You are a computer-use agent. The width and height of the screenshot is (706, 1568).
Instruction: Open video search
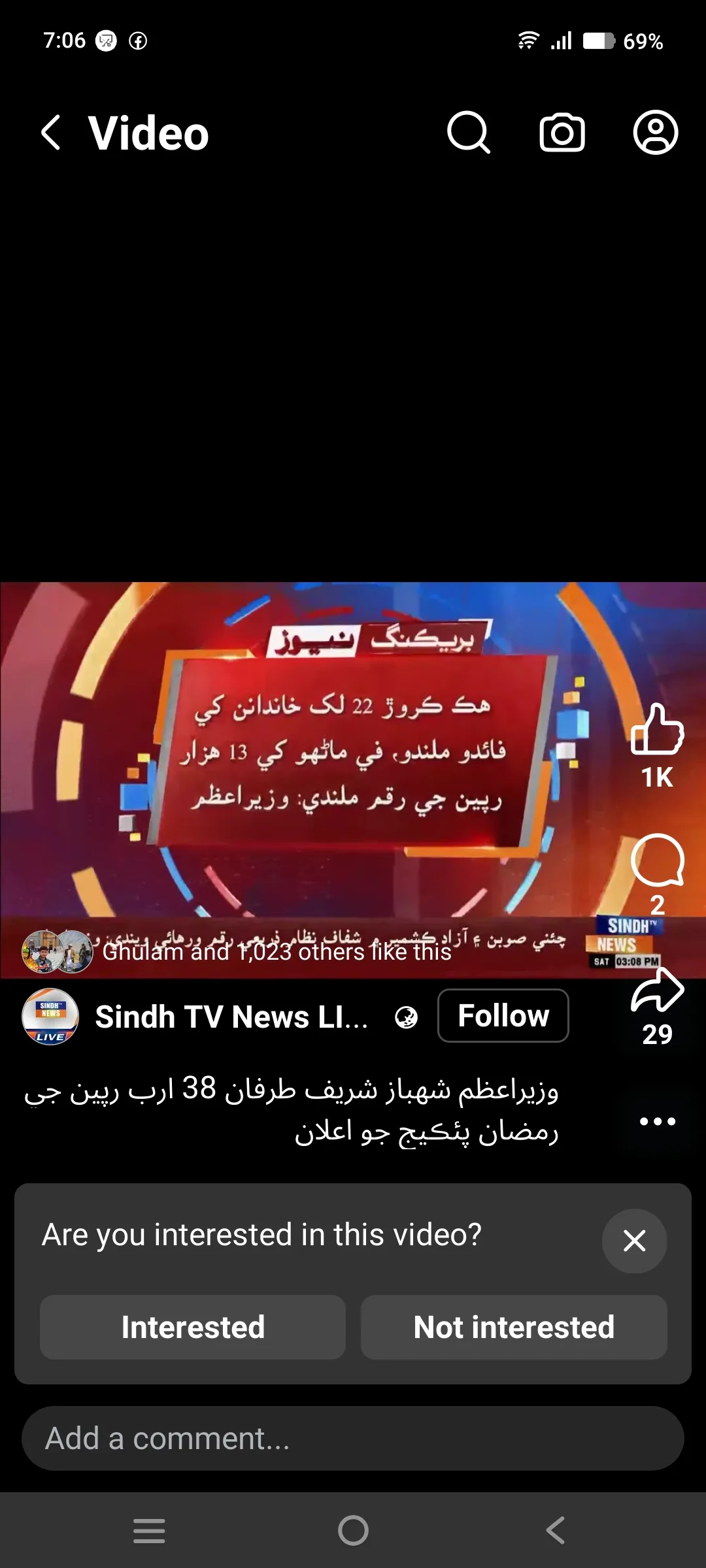click(x=468, y=133)
